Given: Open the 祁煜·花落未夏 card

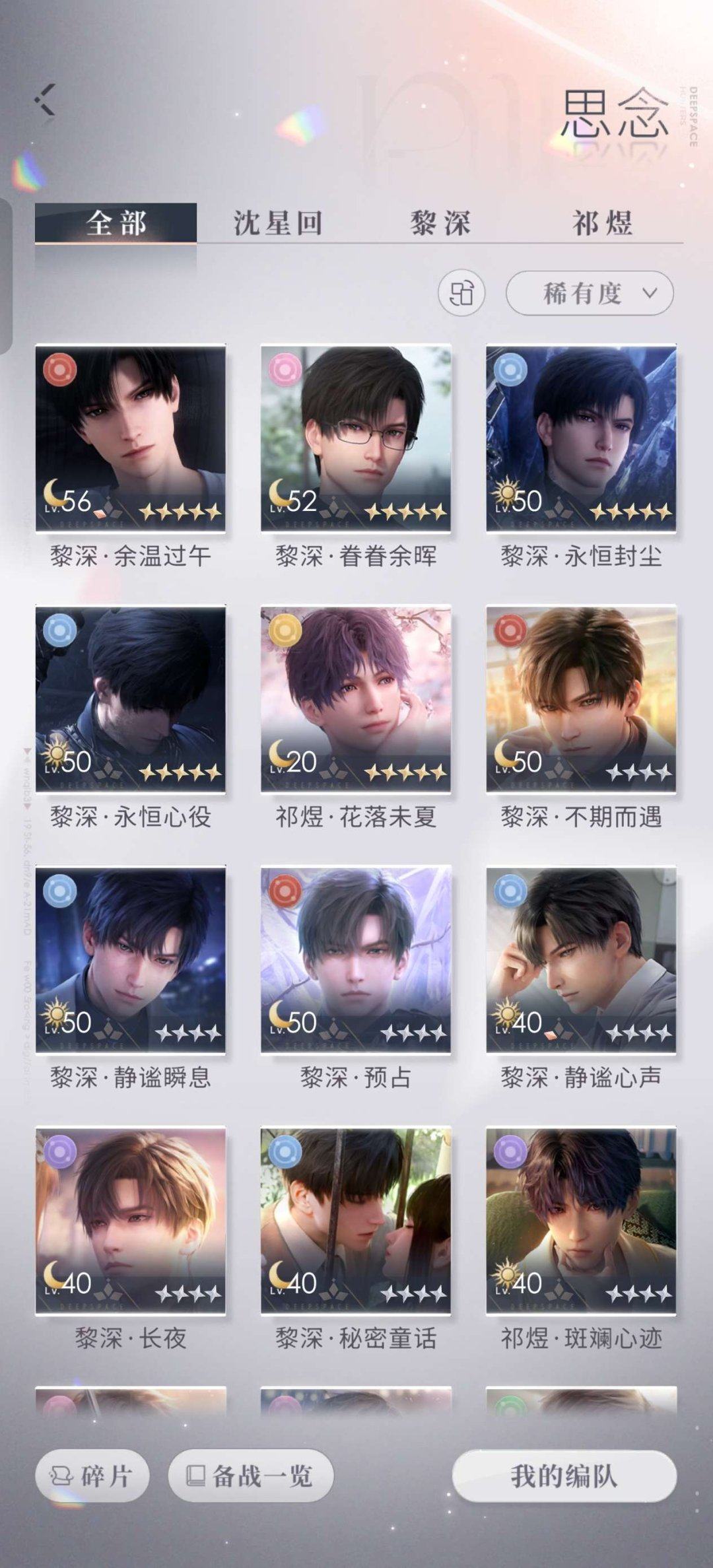Looking at the screenshot, I should click(x=356, y=699).
